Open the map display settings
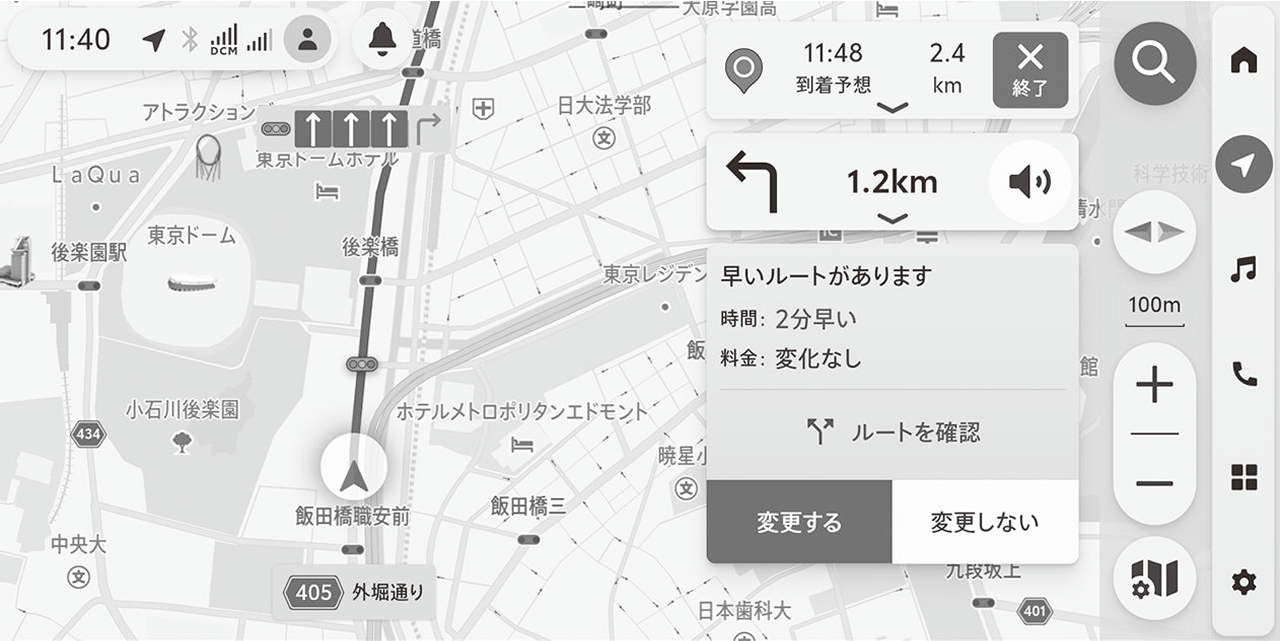1280x641 pixels. pos(1154,577)
